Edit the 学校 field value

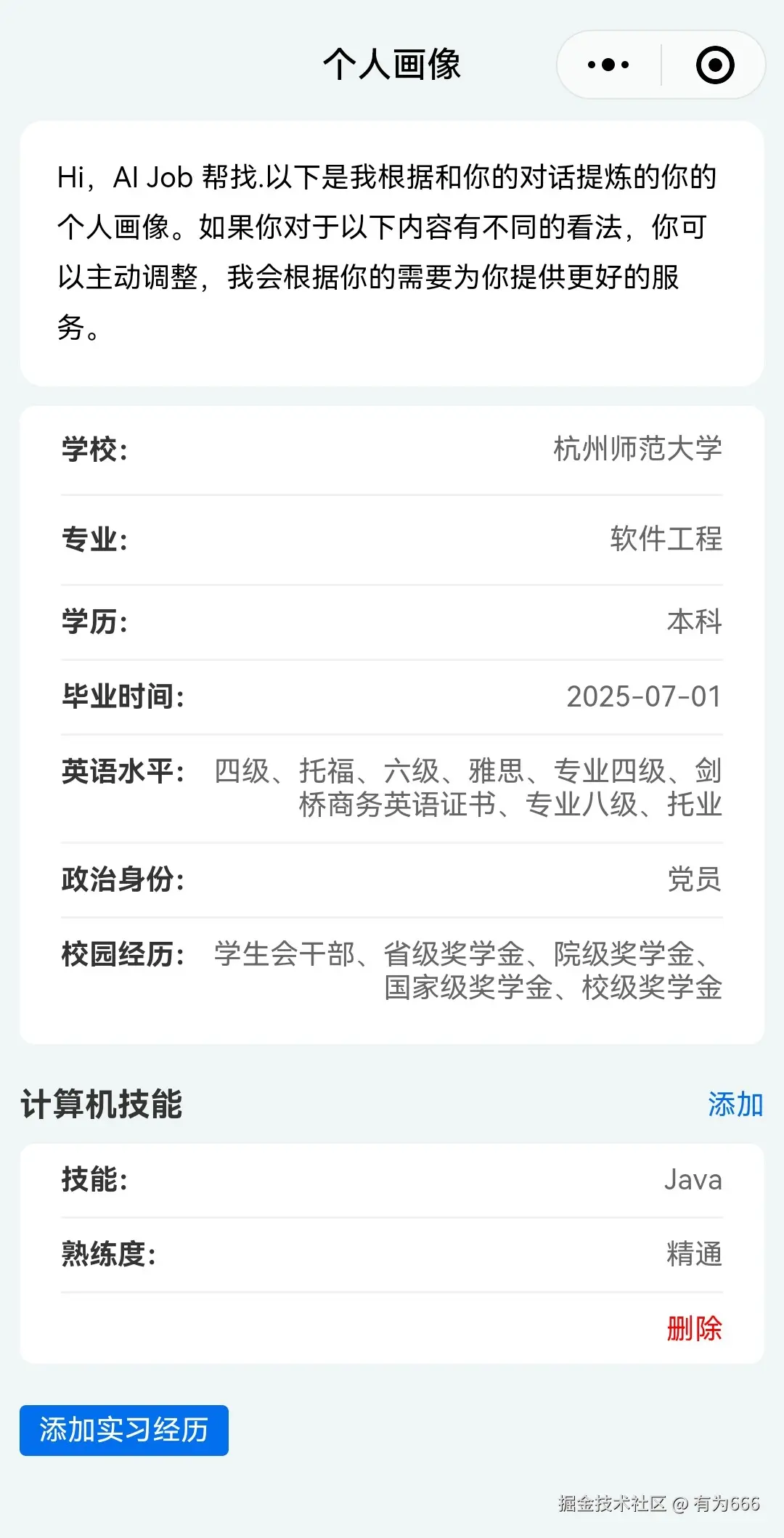637,449
